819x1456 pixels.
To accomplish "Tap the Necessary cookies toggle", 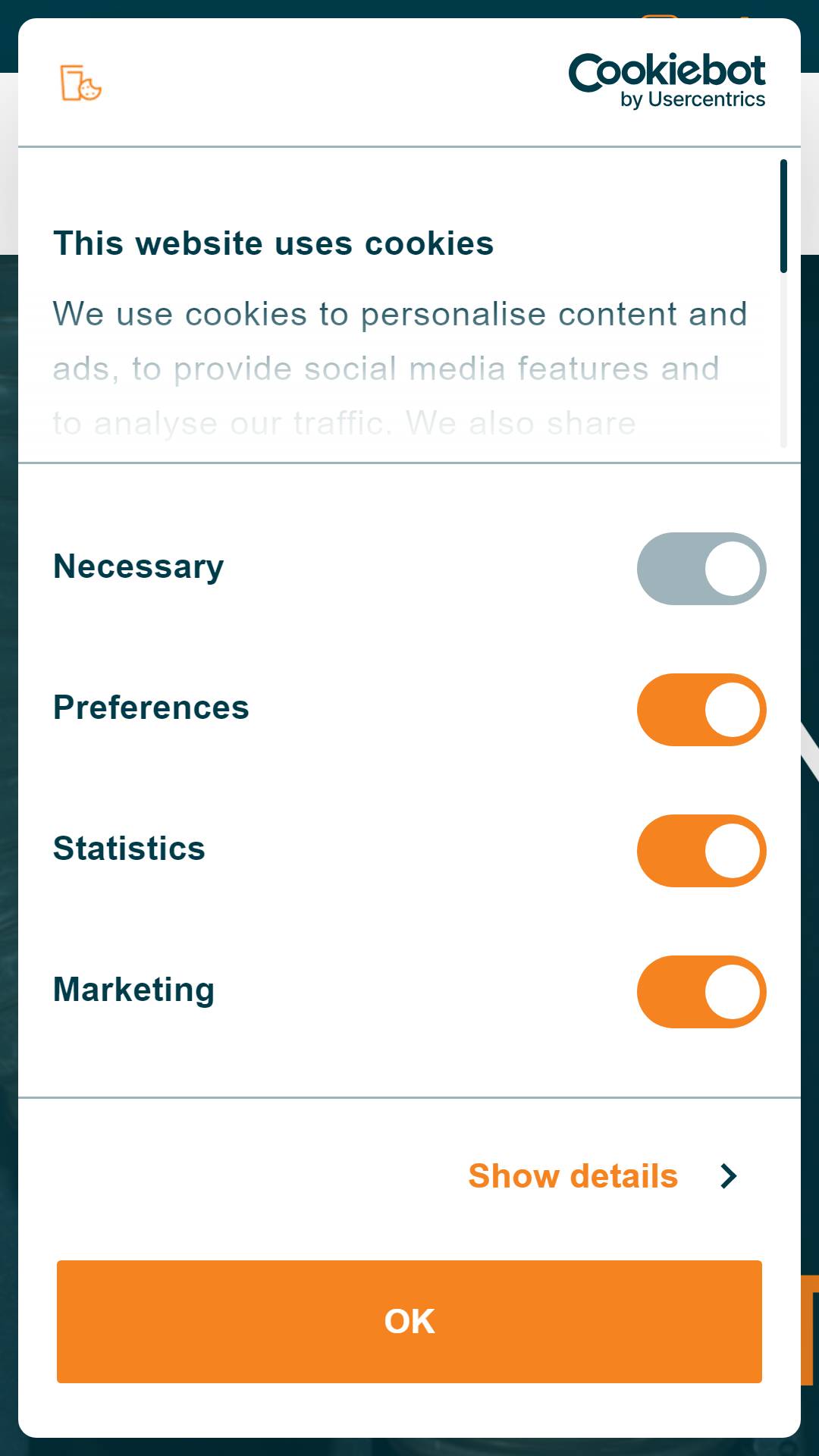I will 701,569.
